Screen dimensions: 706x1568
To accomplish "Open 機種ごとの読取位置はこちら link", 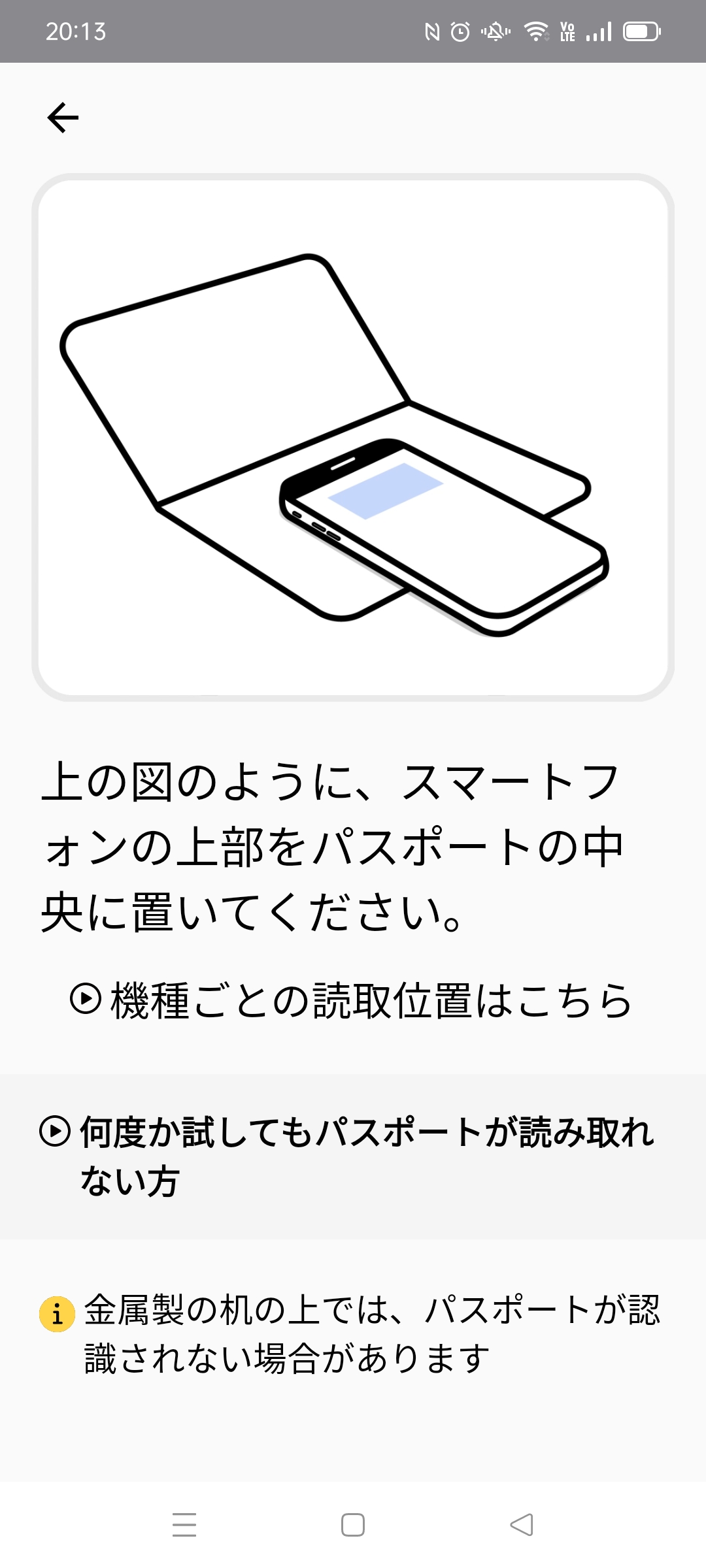I will [x=353, y=1000].
